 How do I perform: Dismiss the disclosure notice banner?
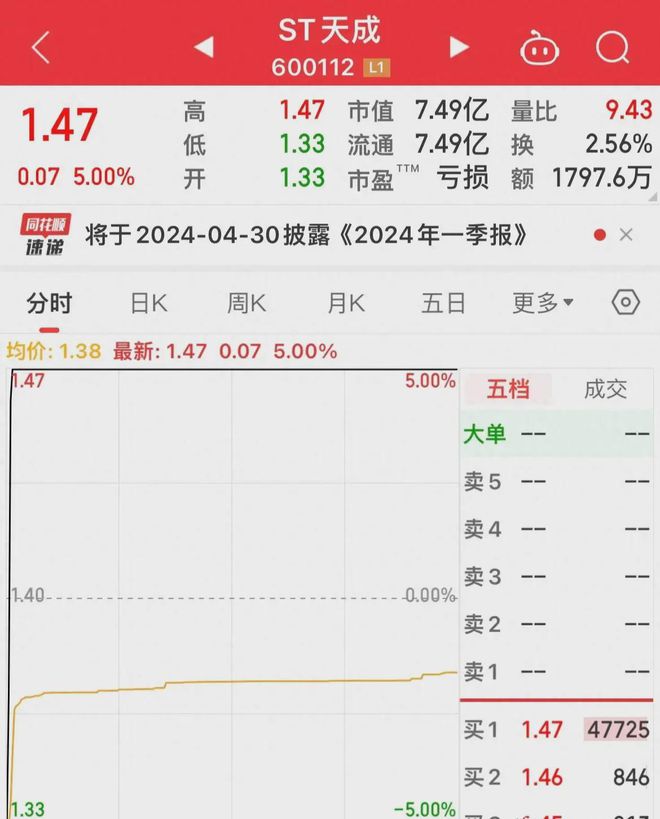pos(626,235)
